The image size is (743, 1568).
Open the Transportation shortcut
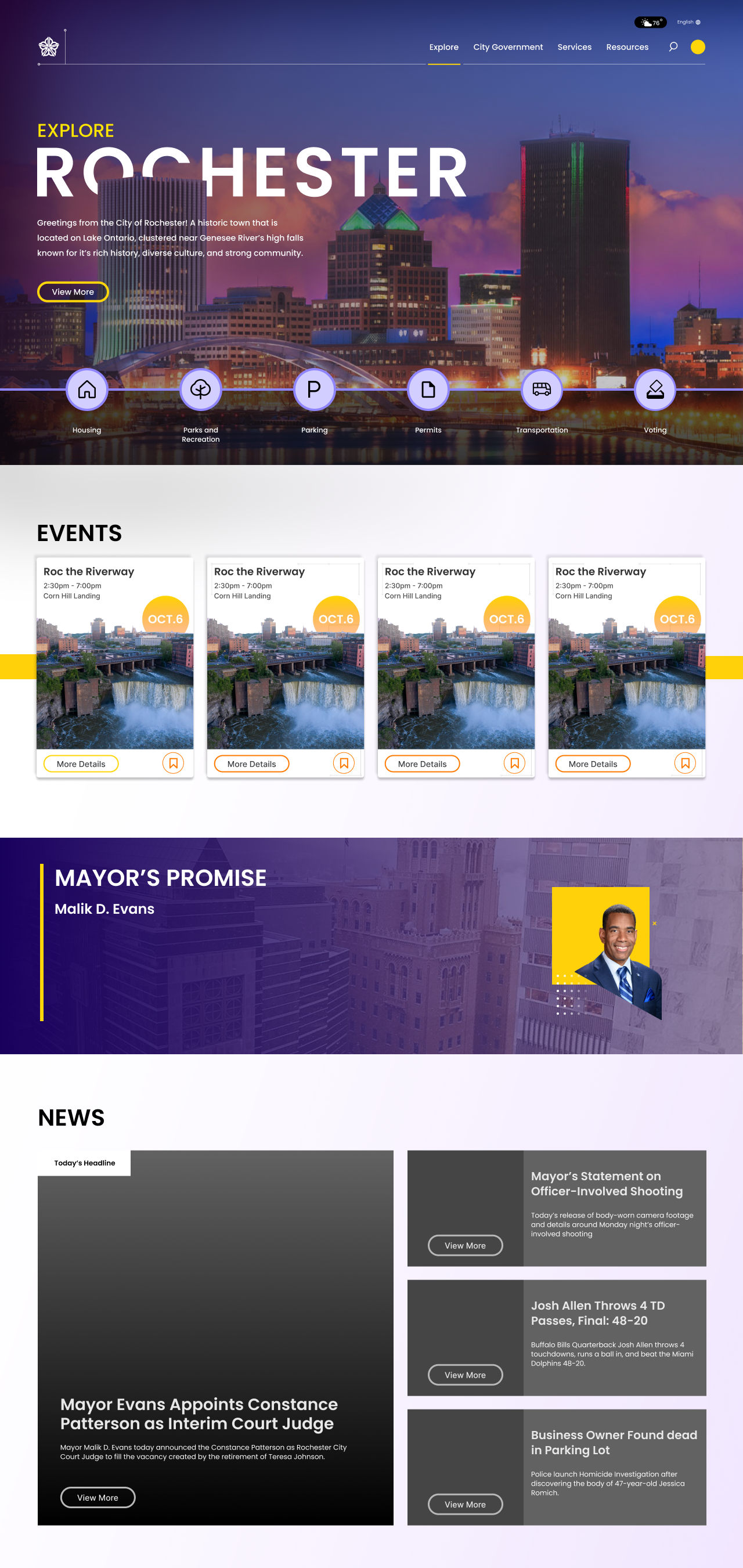[542, 389]
